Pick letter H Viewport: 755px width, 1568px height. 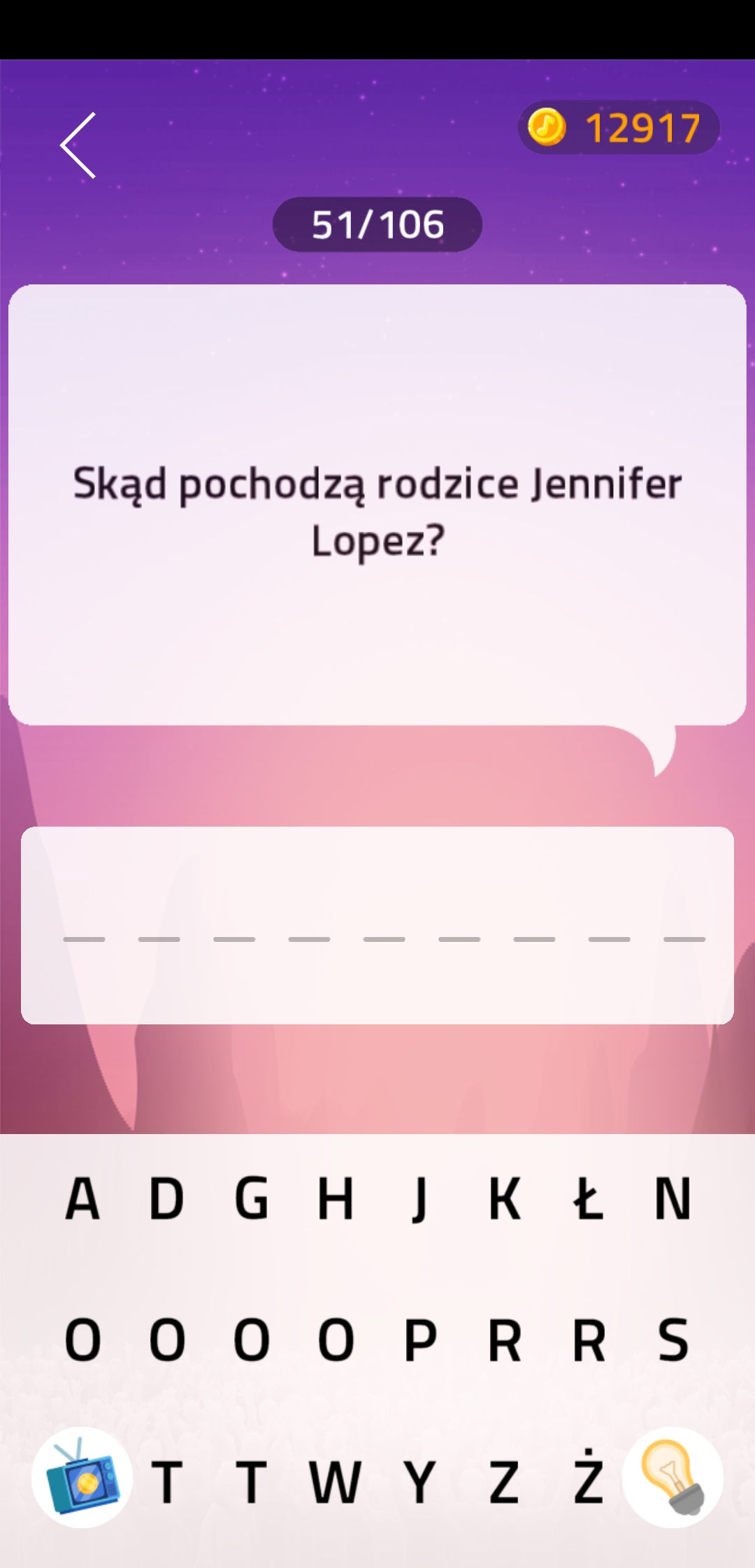336,1199
